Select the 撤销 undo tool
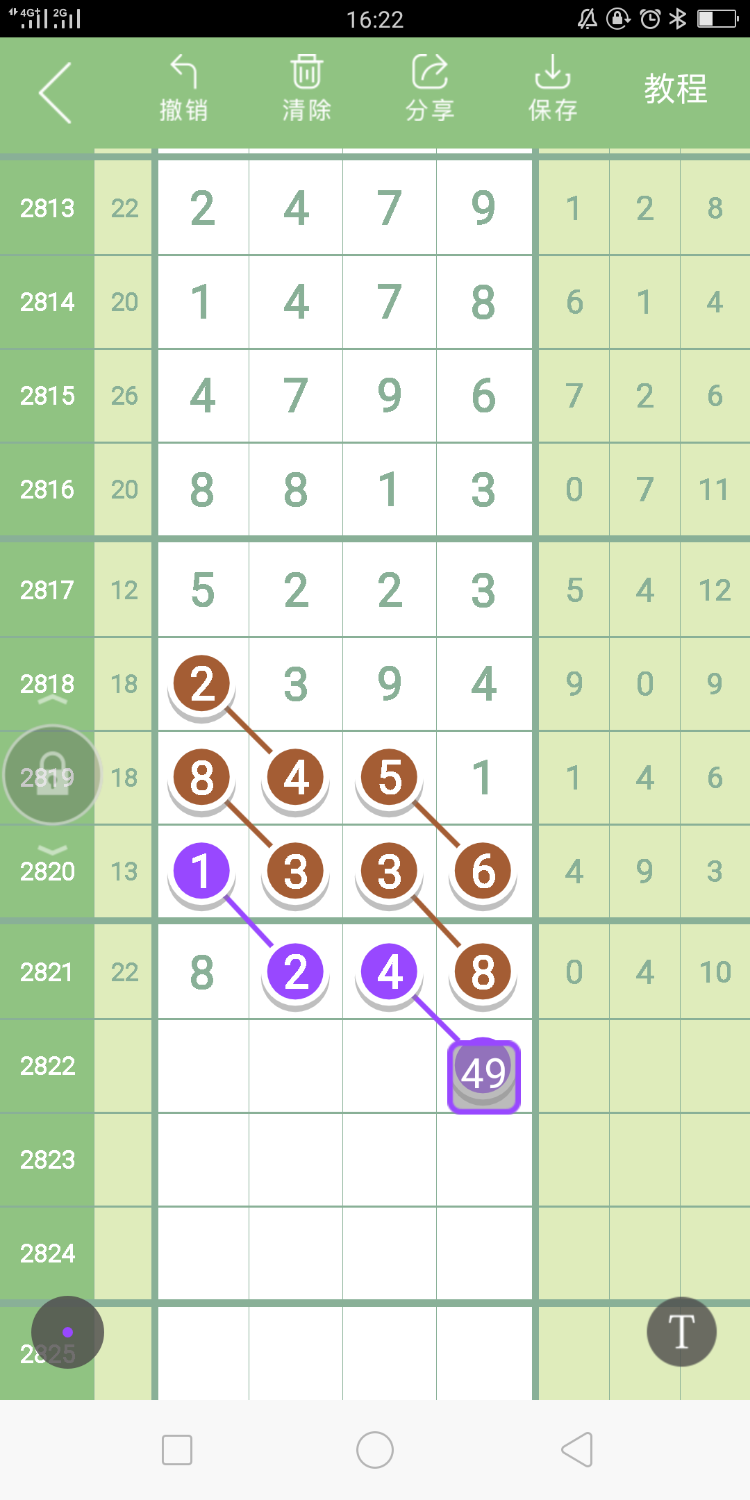The image size is (750, 1500). tap(183, 88)
